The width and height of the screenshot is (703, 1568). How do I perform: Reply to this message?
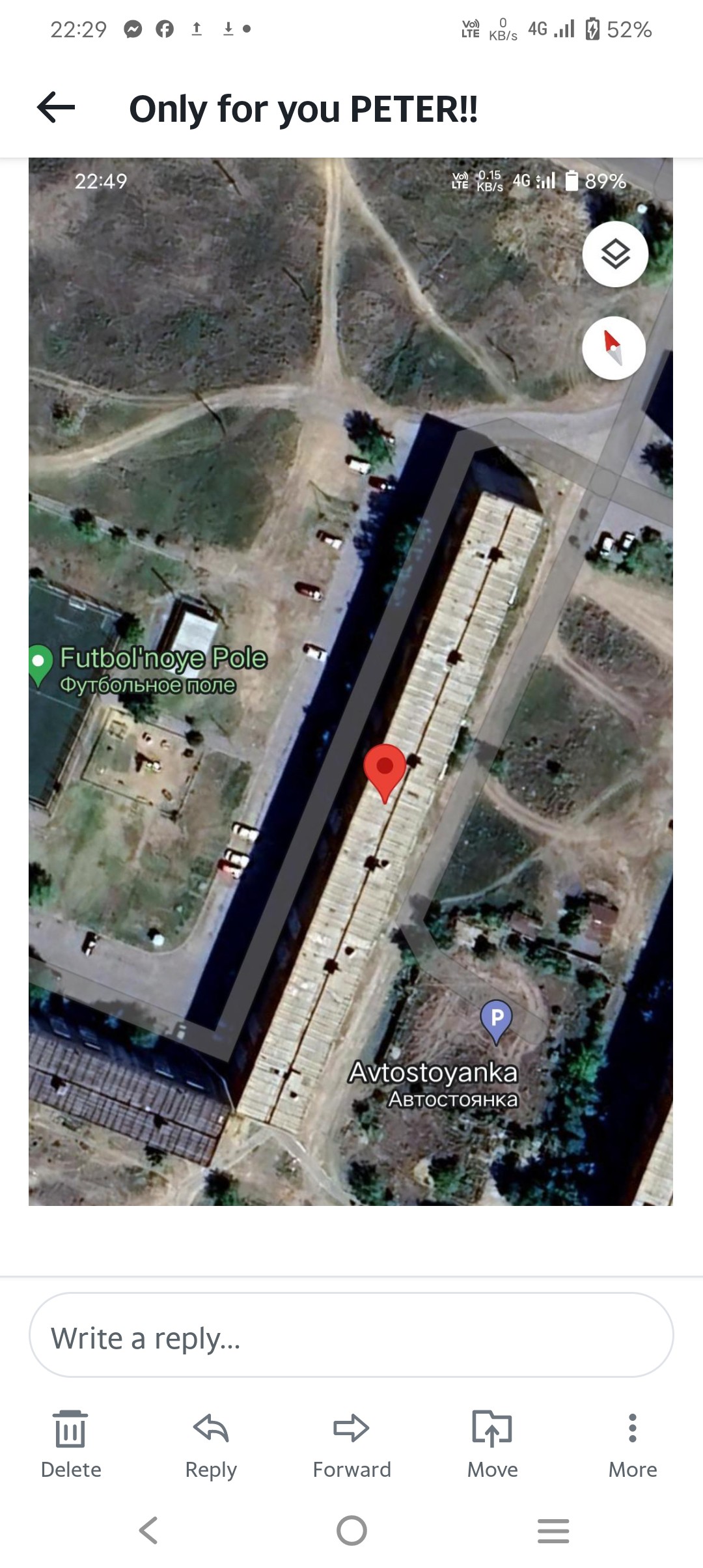click(x=211, y=1445)
